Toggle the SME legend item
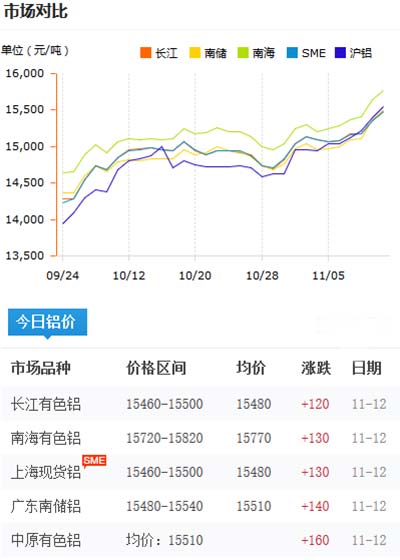The height and width of the screenshot is (560, 400). [x=306, y=53]
